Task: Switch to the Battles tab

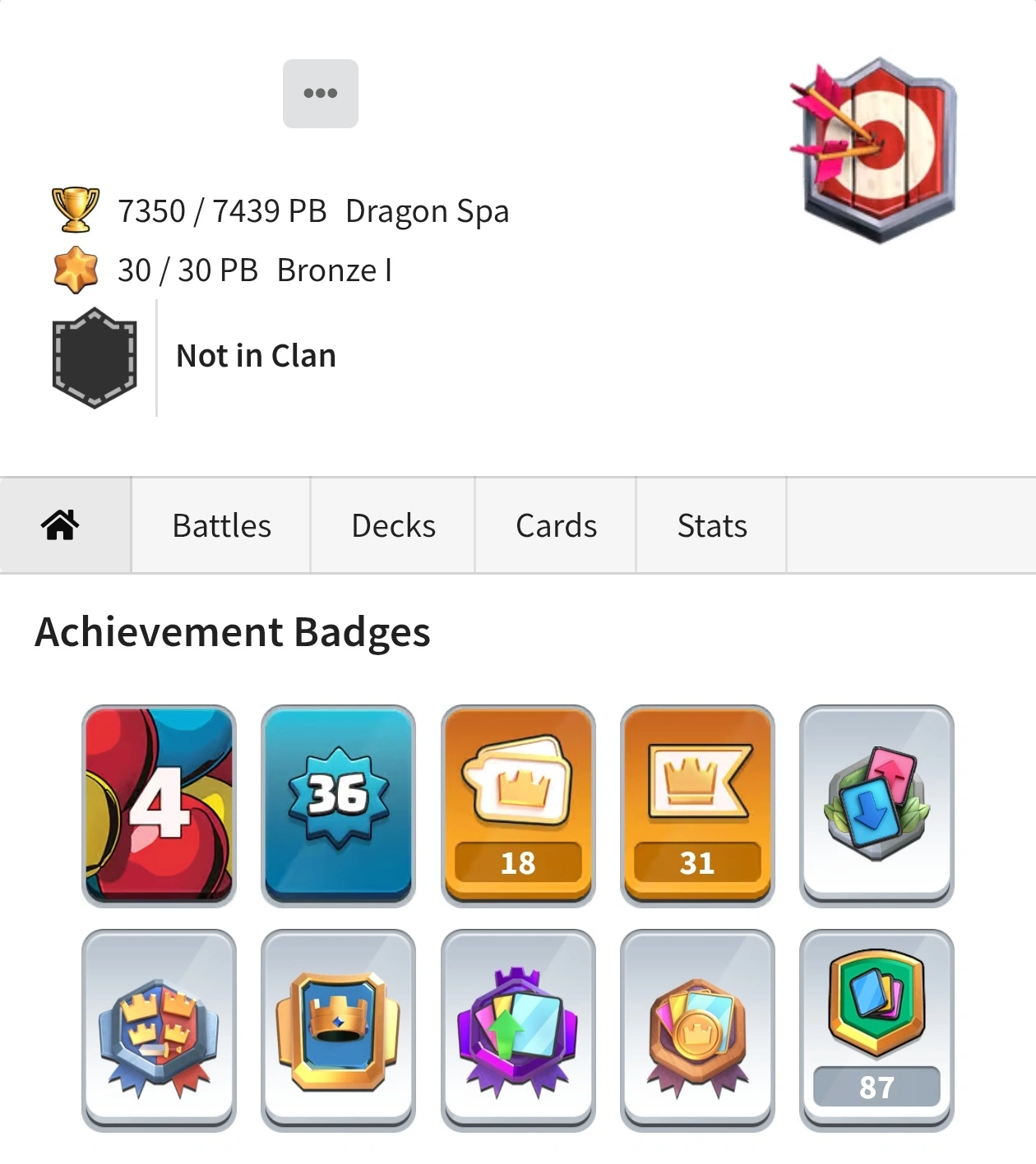Action: click(221, 525)
